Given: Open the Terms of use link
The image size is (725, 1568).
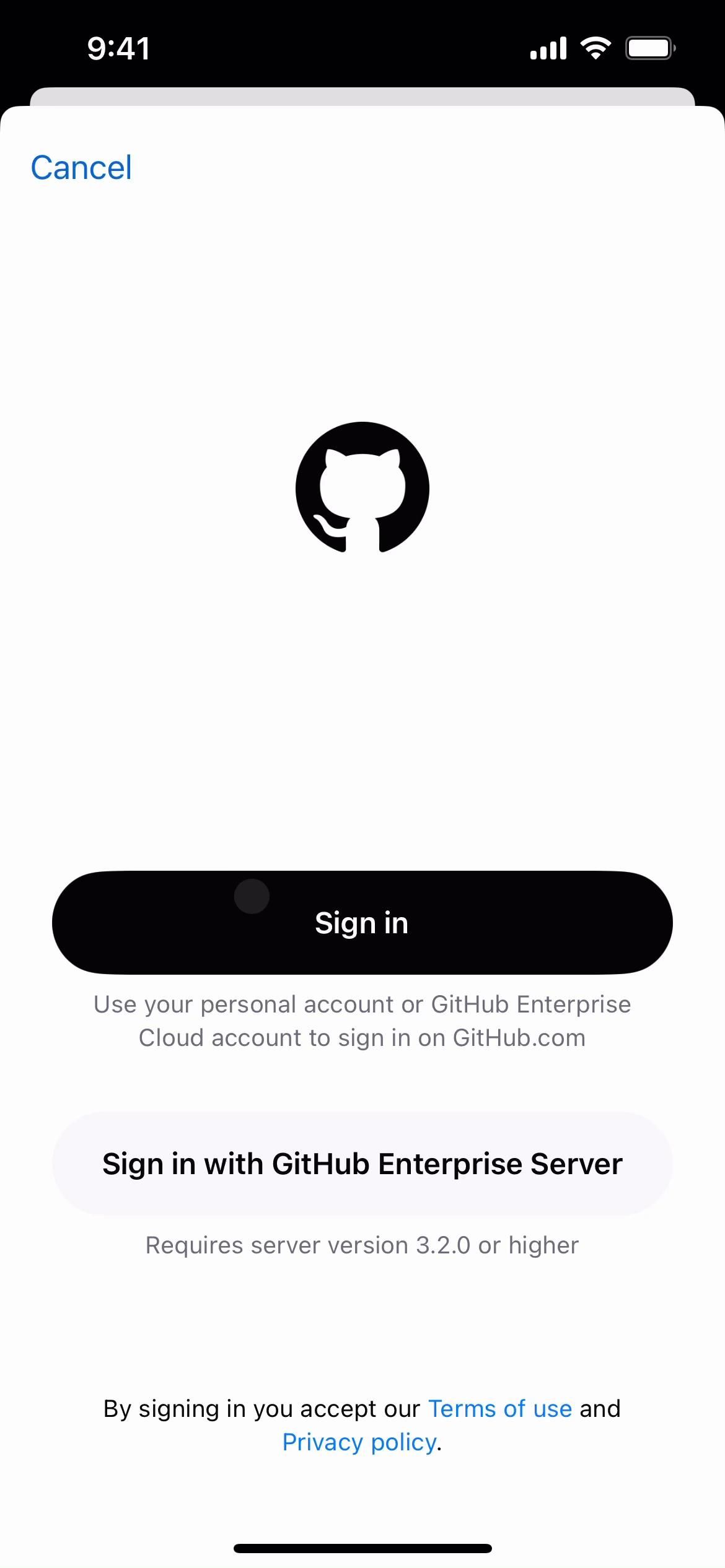Looking at the screenshot, I should click(x=499, y=1409).
